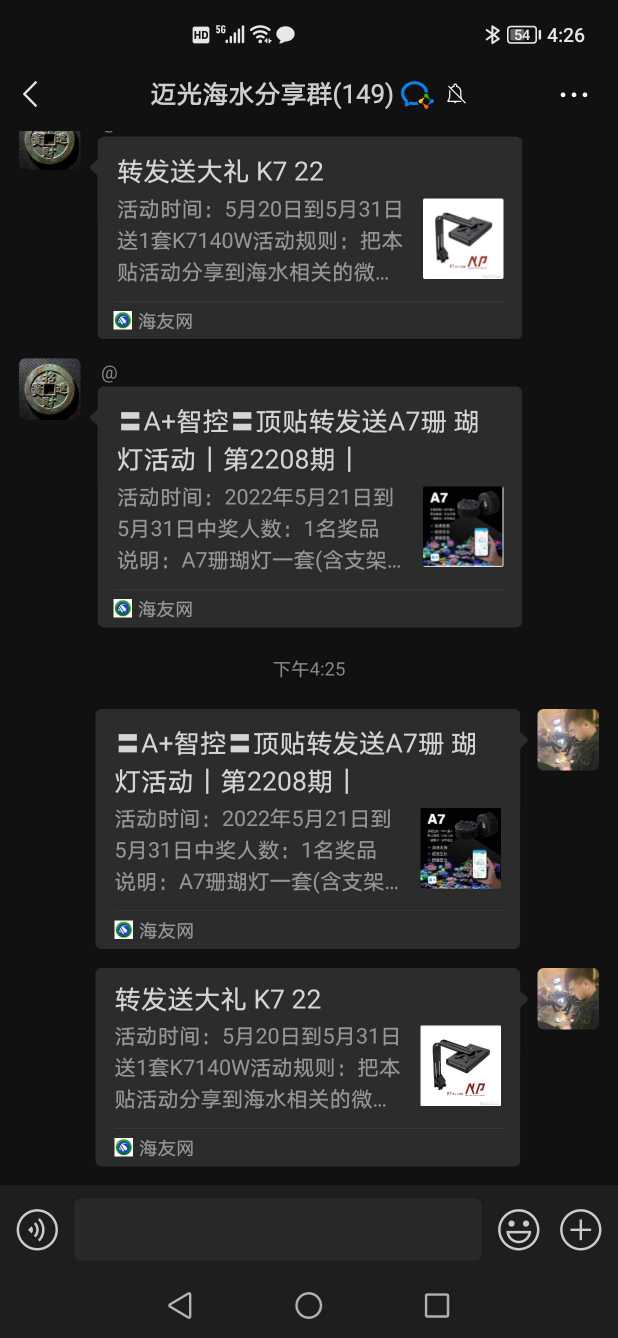Tap the voice message icon
The image size is (618, 1338).
38,1229
